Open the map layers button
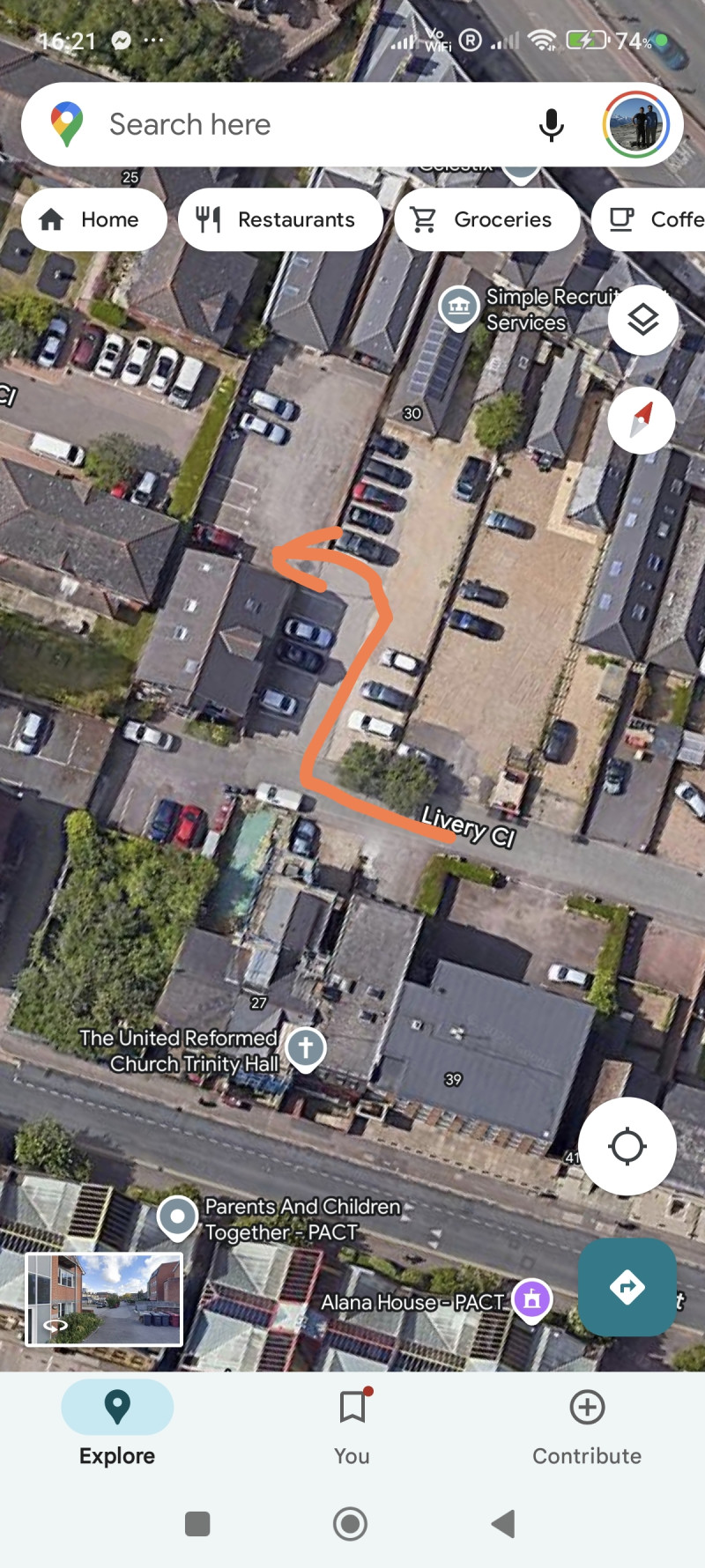This screenshot has height=1568, width=705. pos(643,321)
